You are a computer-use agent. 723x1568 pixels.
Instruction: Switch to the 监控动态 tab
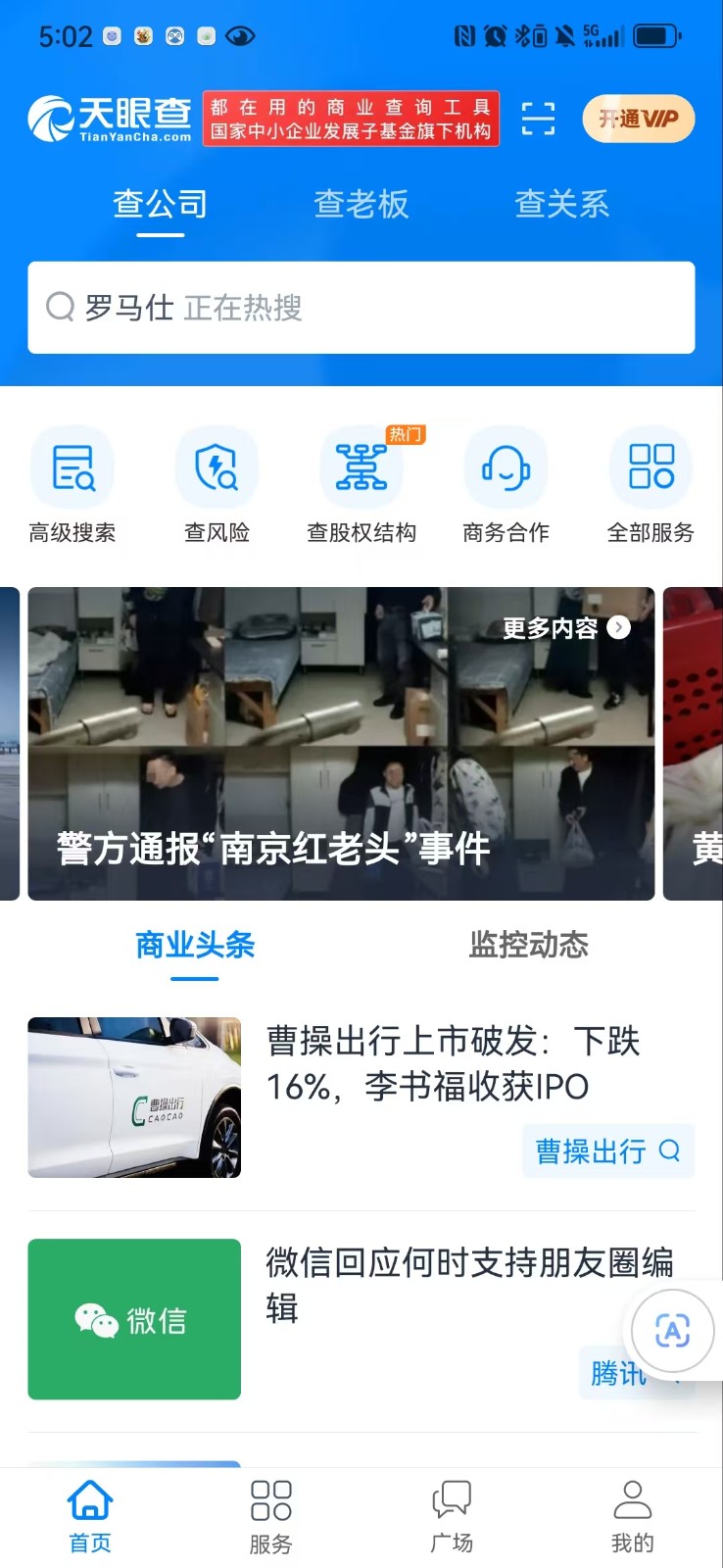(x=528, y=945)
